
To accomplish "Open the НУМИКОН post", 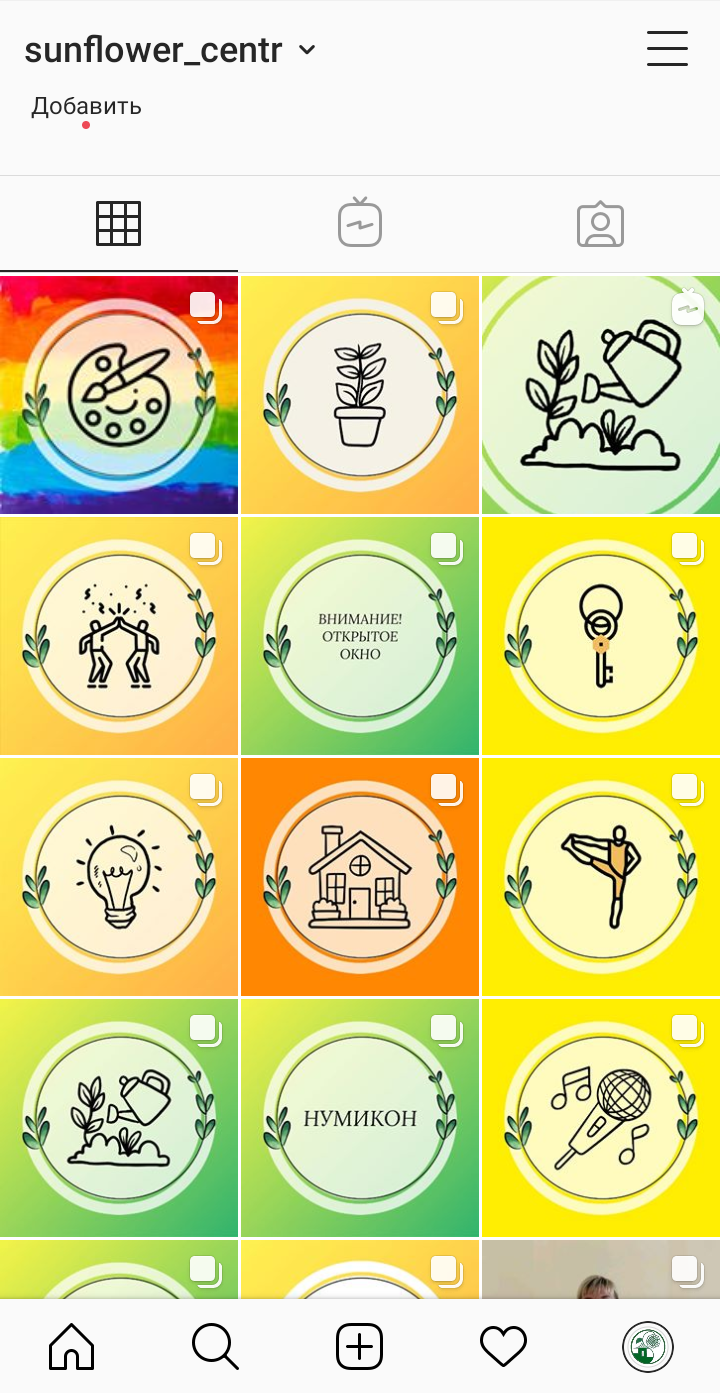I will click(360, 1118).
